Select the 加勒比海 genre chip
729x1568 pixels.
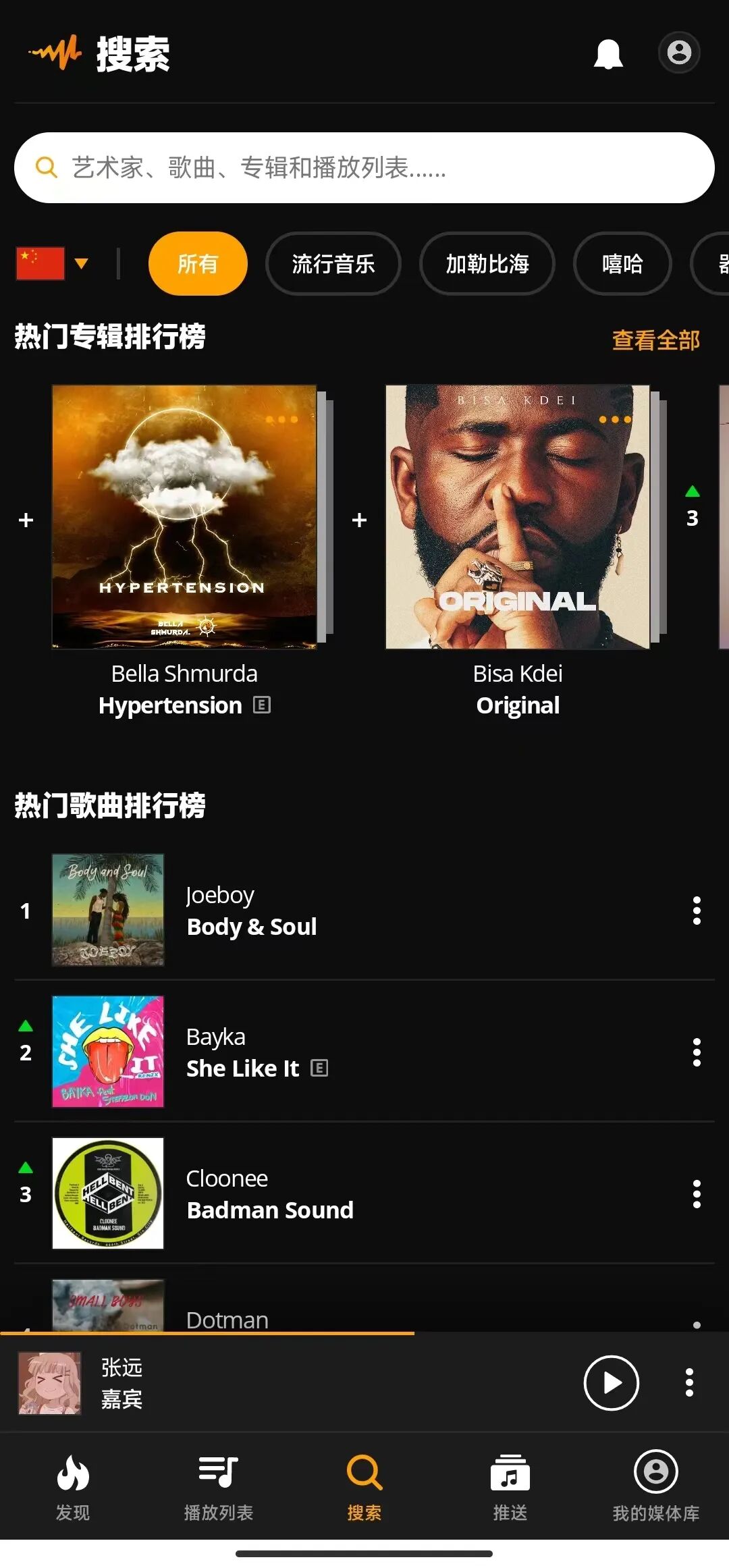487,264
